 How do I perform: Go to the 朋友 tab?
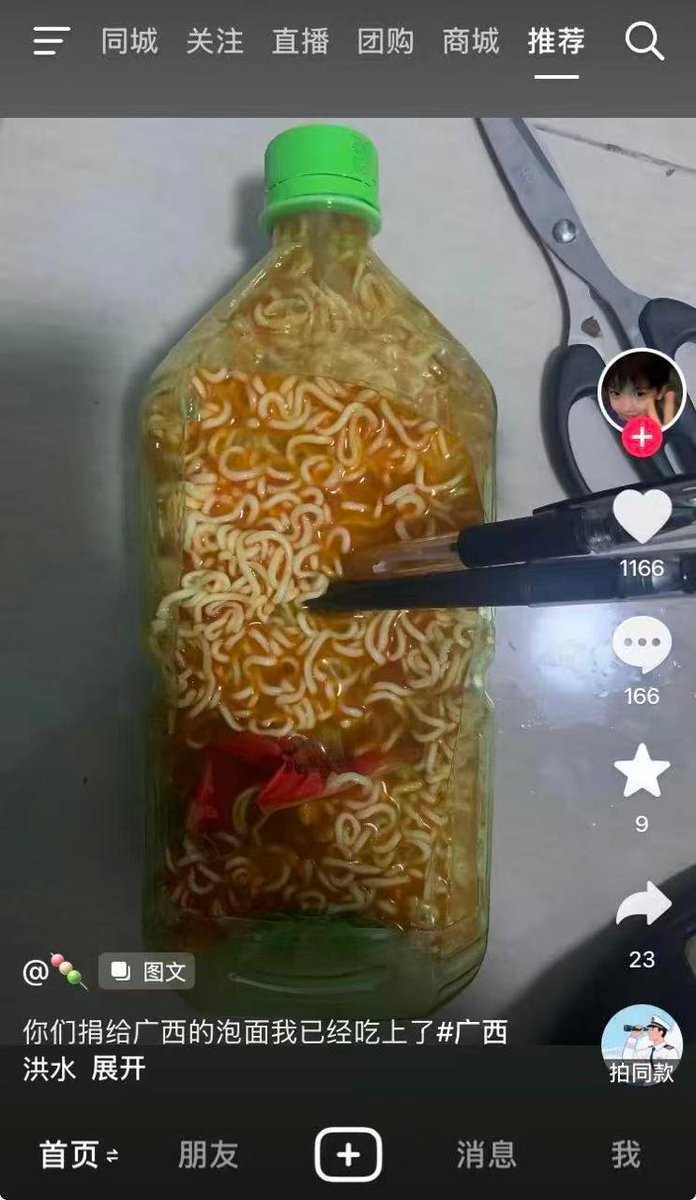pos(208,1155)
